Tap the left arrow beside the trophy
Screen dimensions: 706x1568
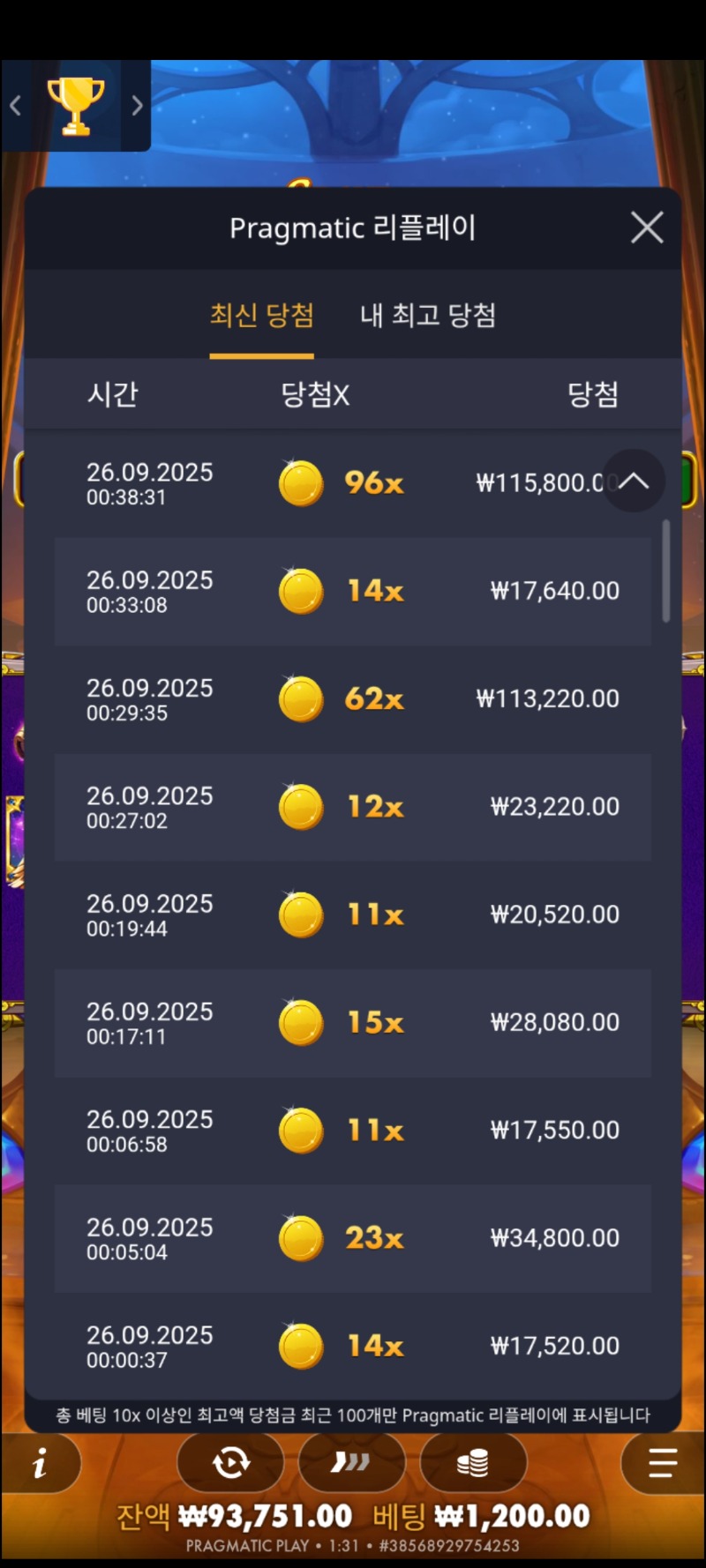coord(16,106)
